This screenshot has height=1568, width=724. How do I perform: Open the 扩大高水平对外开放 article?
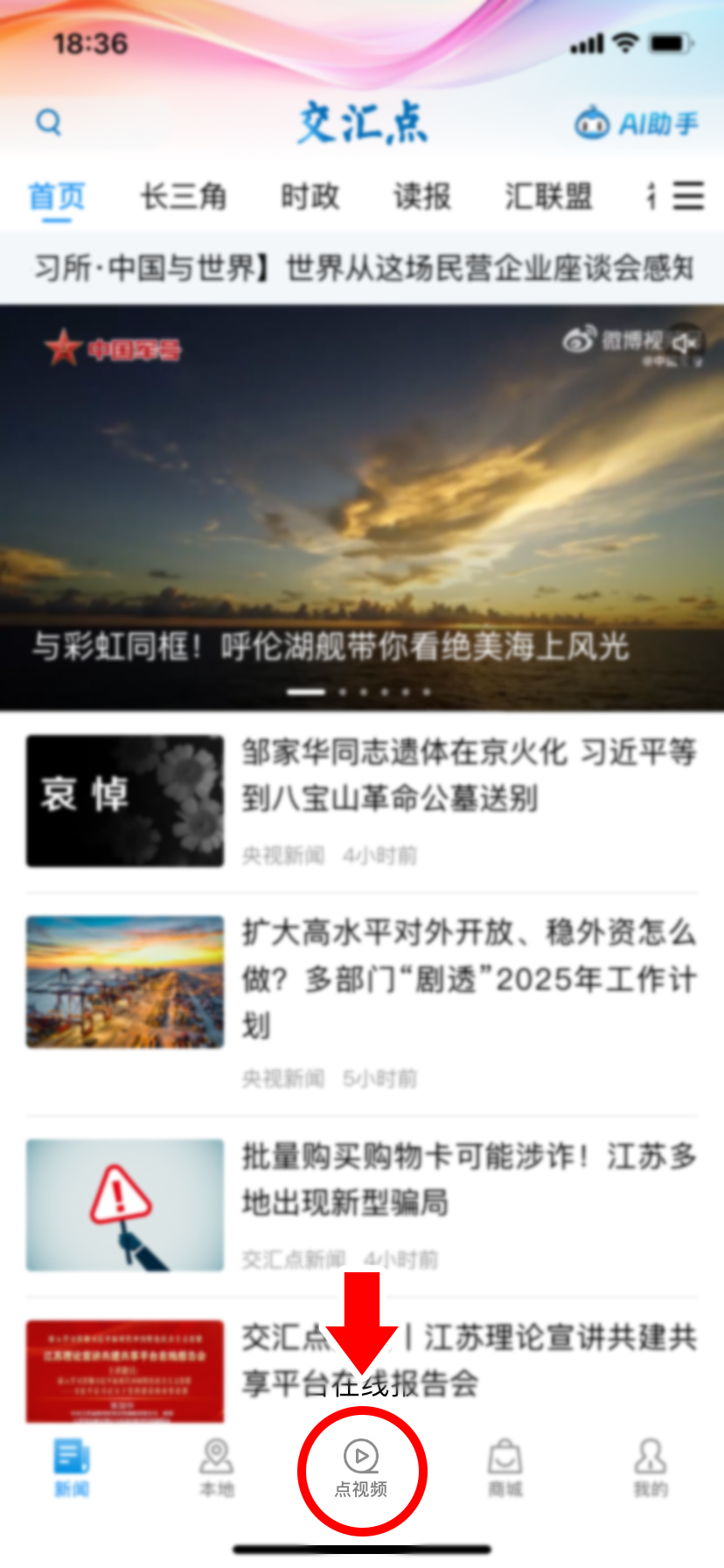469,978
